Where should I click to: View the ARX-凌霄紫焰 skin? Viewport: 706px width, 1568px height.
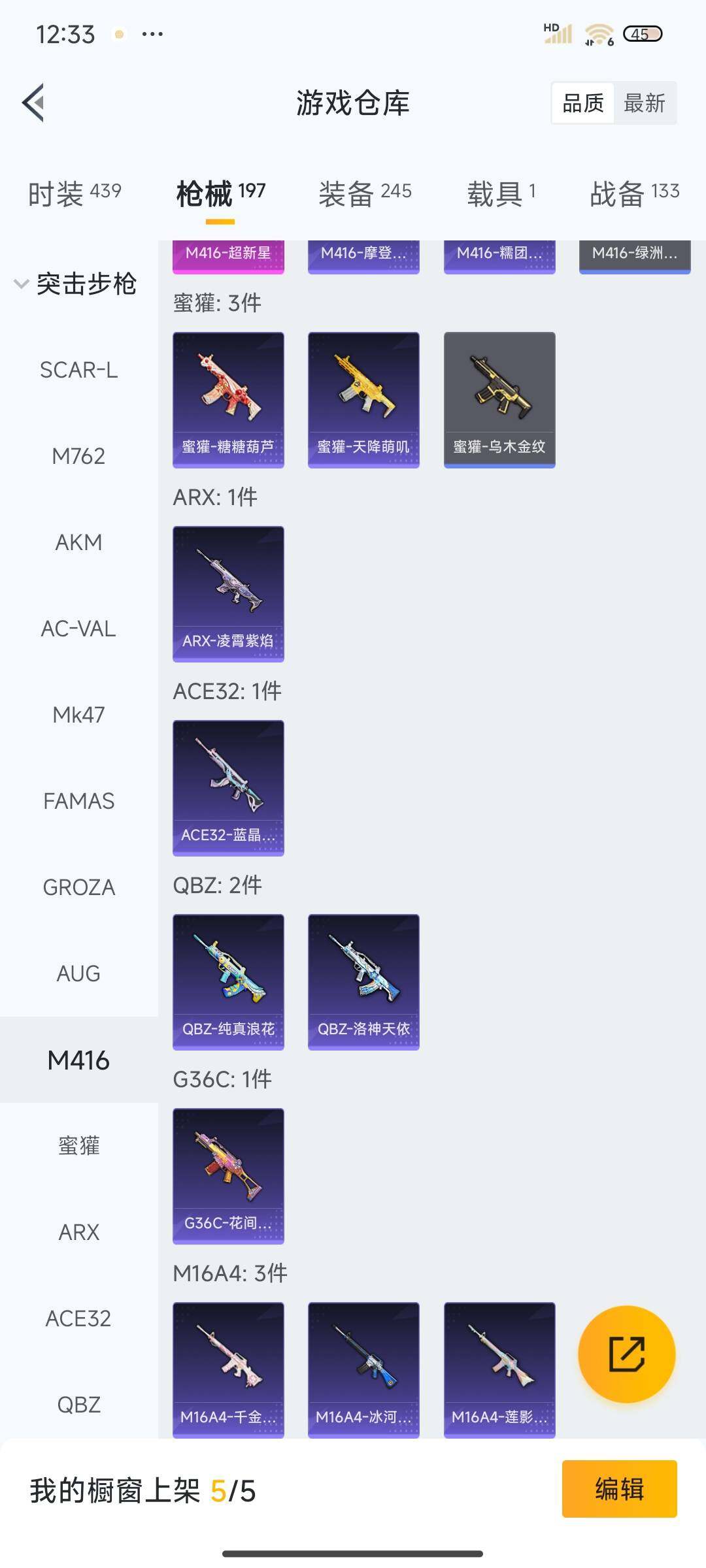coord(228,593)
